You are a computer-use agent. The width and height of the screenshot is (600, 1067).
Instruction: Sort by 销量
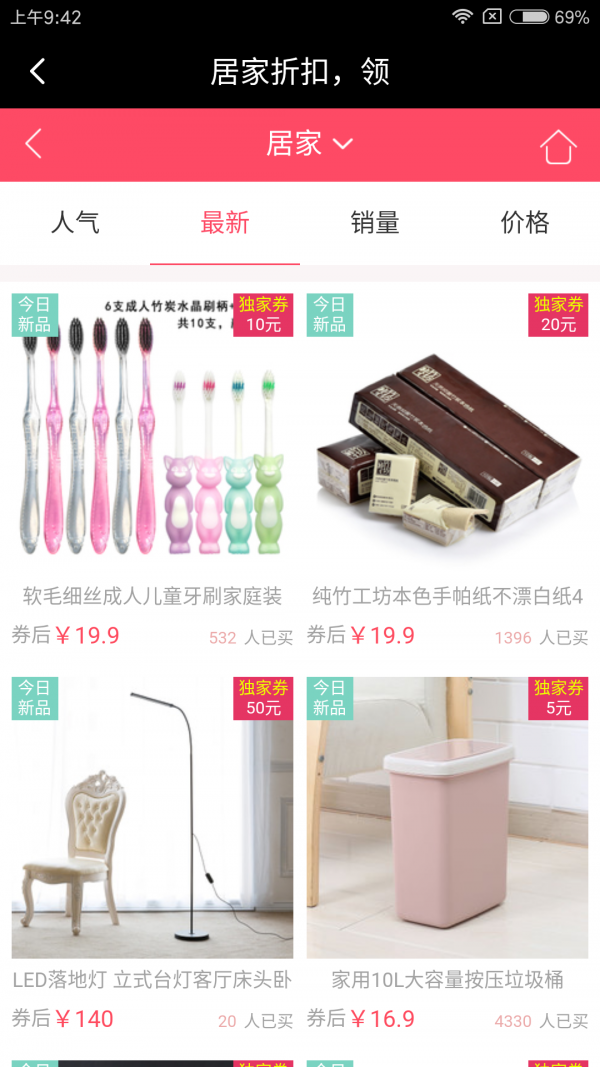point(375,222)
